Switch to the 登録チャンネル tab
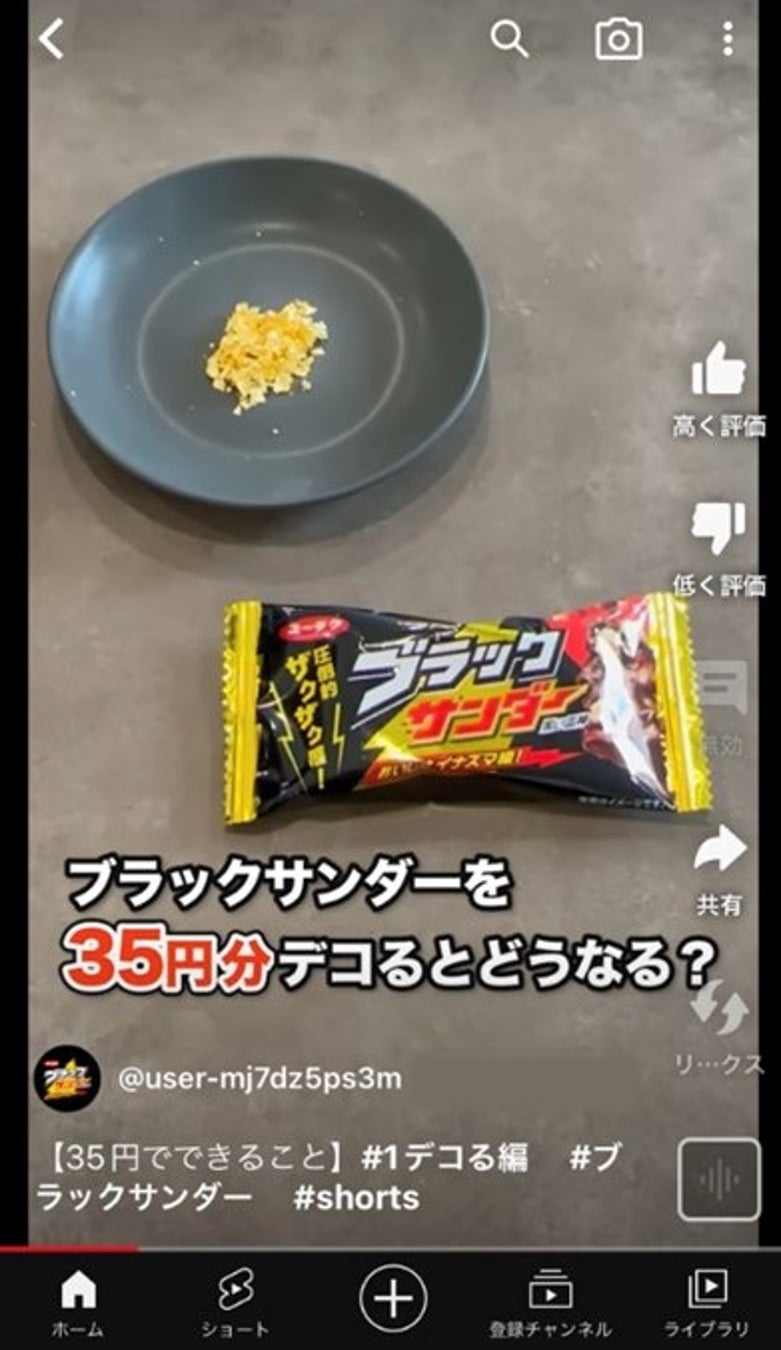The image size is (781, 1350). (550, 1302)
